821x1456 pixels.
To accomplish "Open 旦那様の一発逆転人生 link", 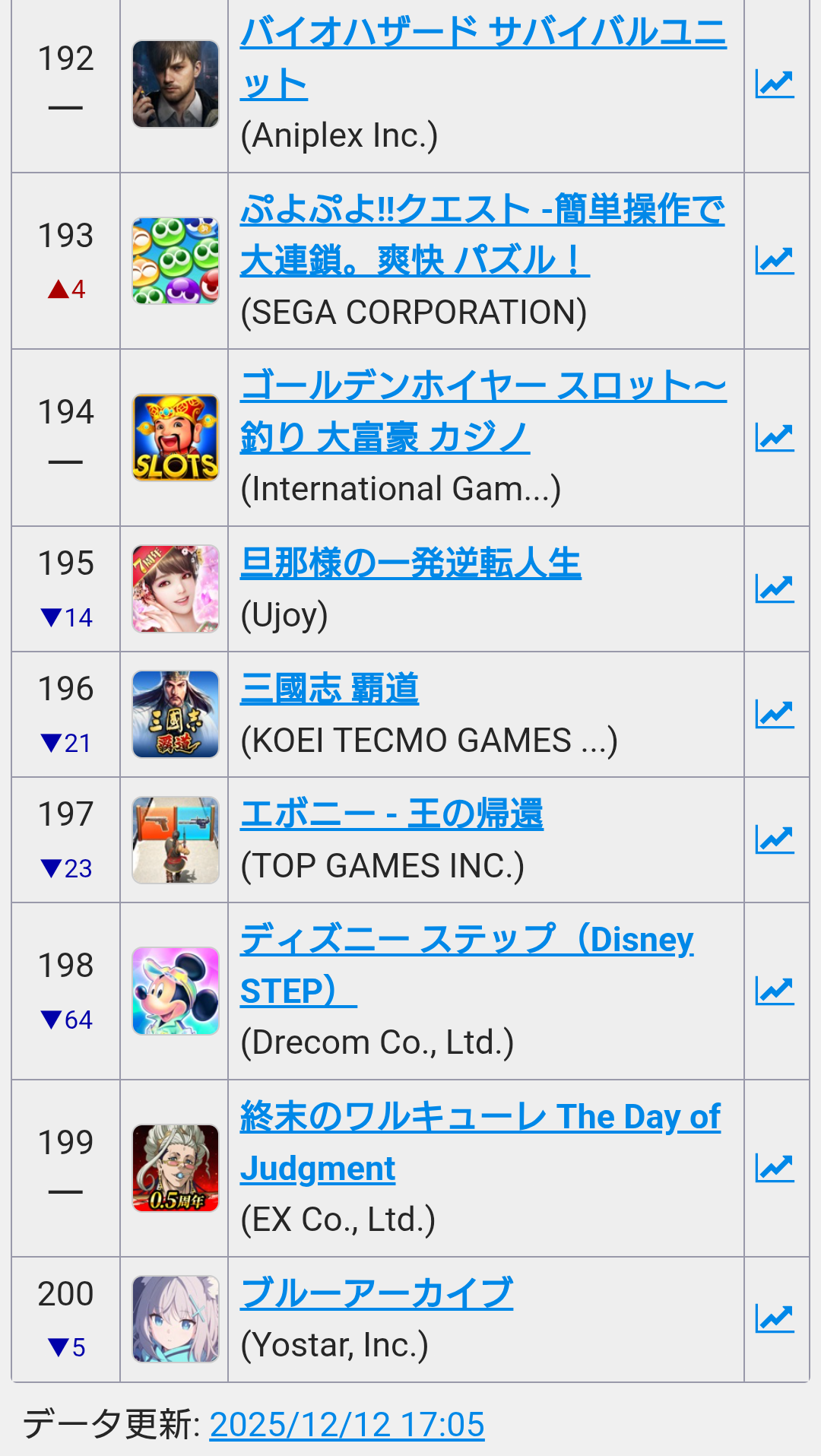I will tap(410, 564).
